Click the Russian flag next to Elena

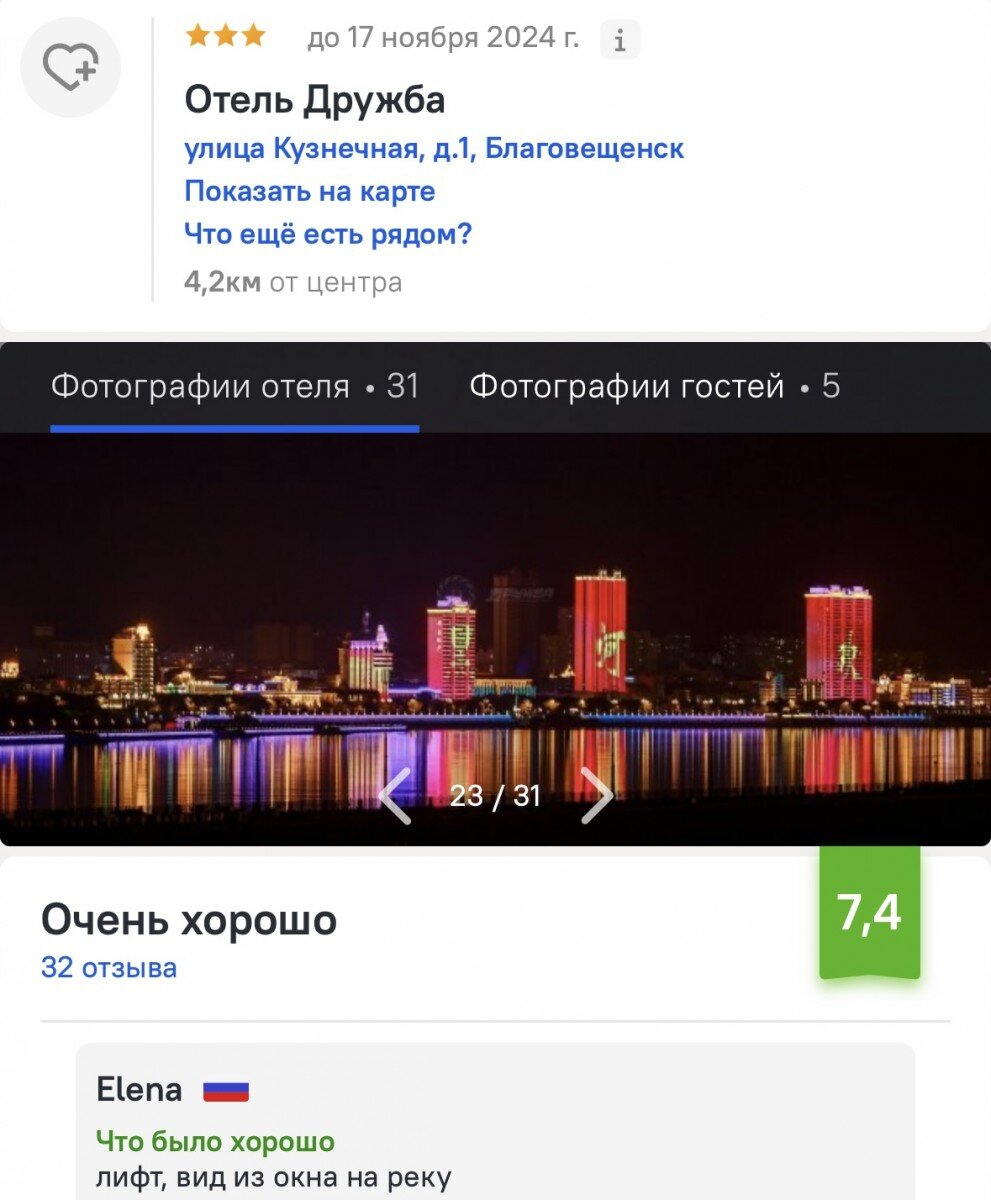tap(227, 1092)
